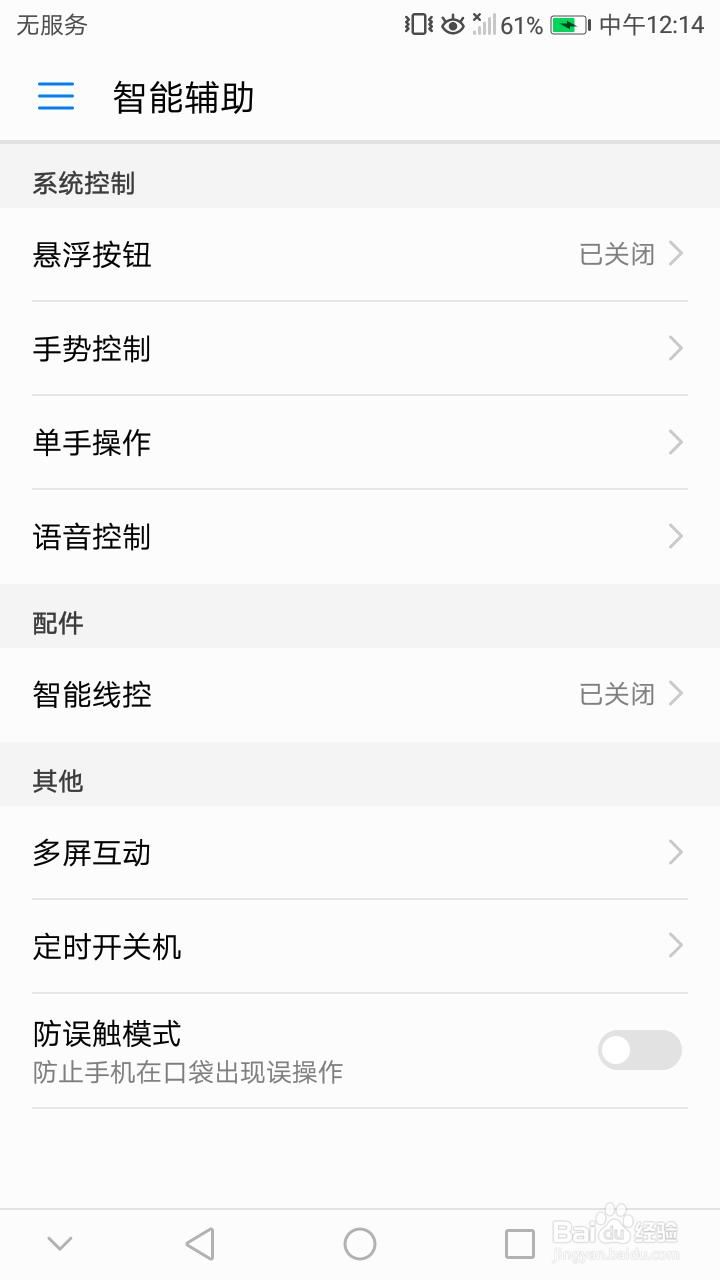Expand the 悬浮按钮 settings entry

click(360, 255)
